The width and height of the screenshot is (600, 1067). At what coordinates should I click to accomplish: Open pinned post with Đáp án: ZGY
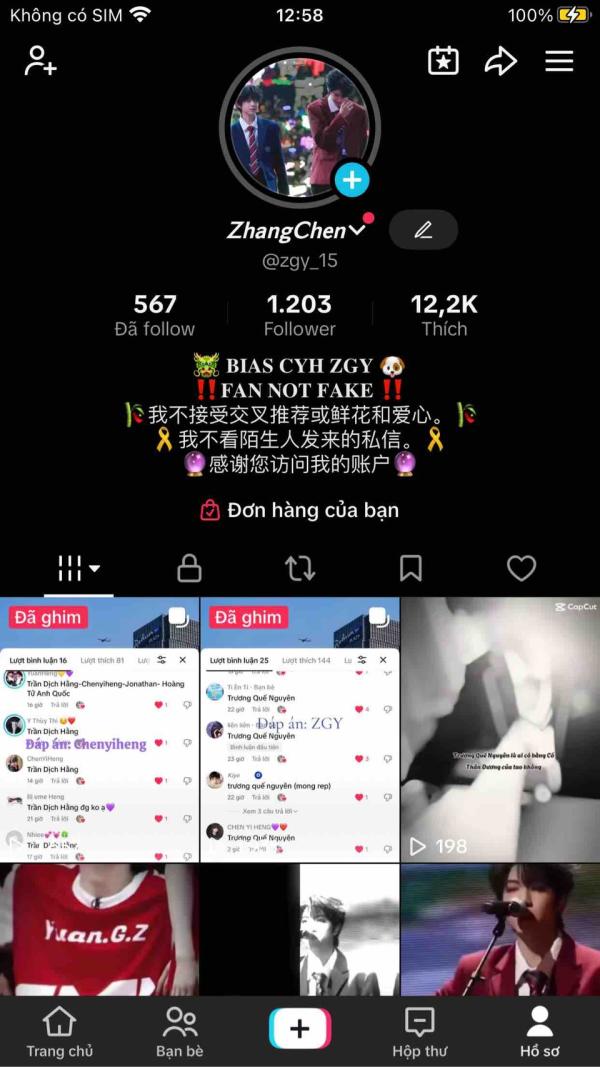click(300, 729)
